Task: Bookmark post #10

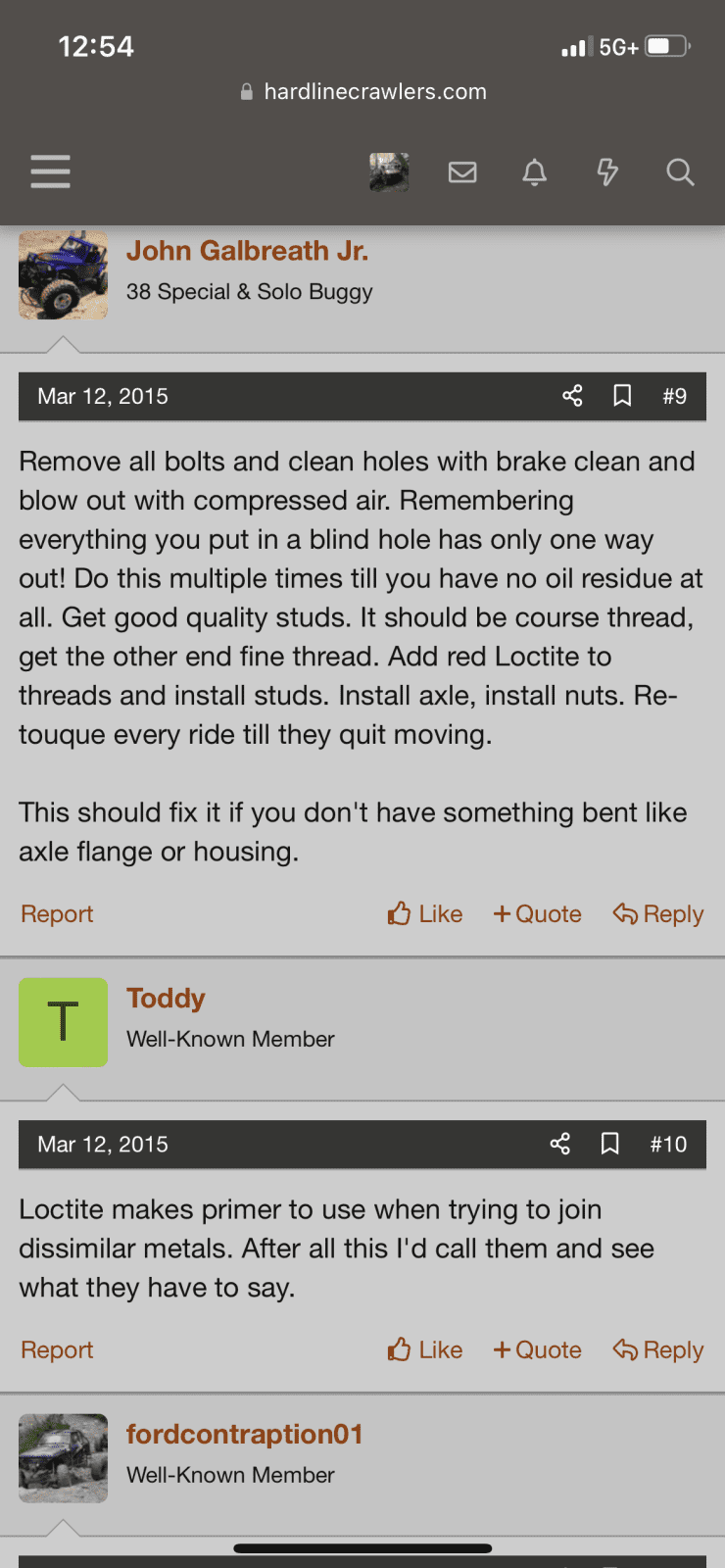Action: click(609, 1144)
